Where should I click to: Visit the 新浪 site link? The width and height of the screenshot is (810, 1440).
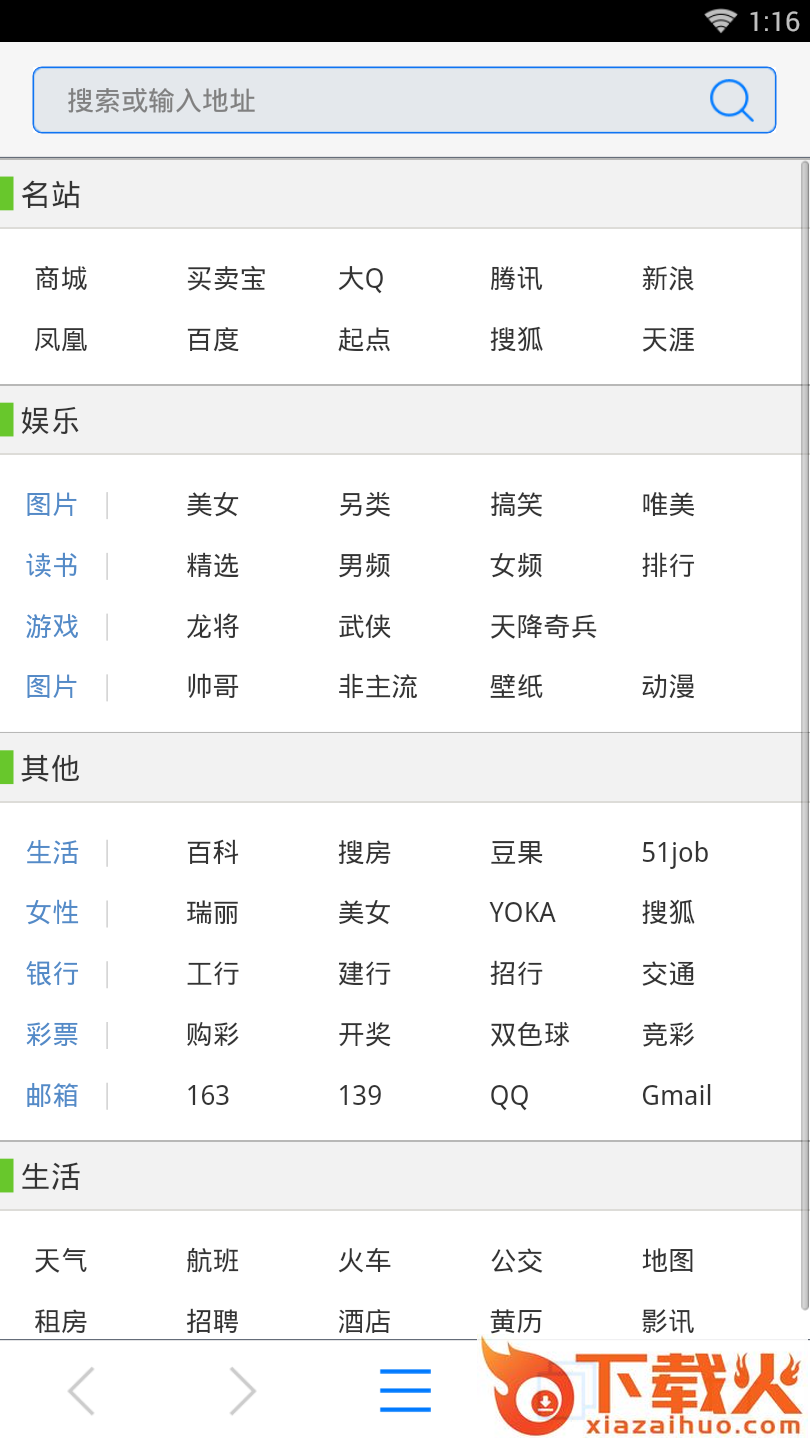click(x=668, y=279)
